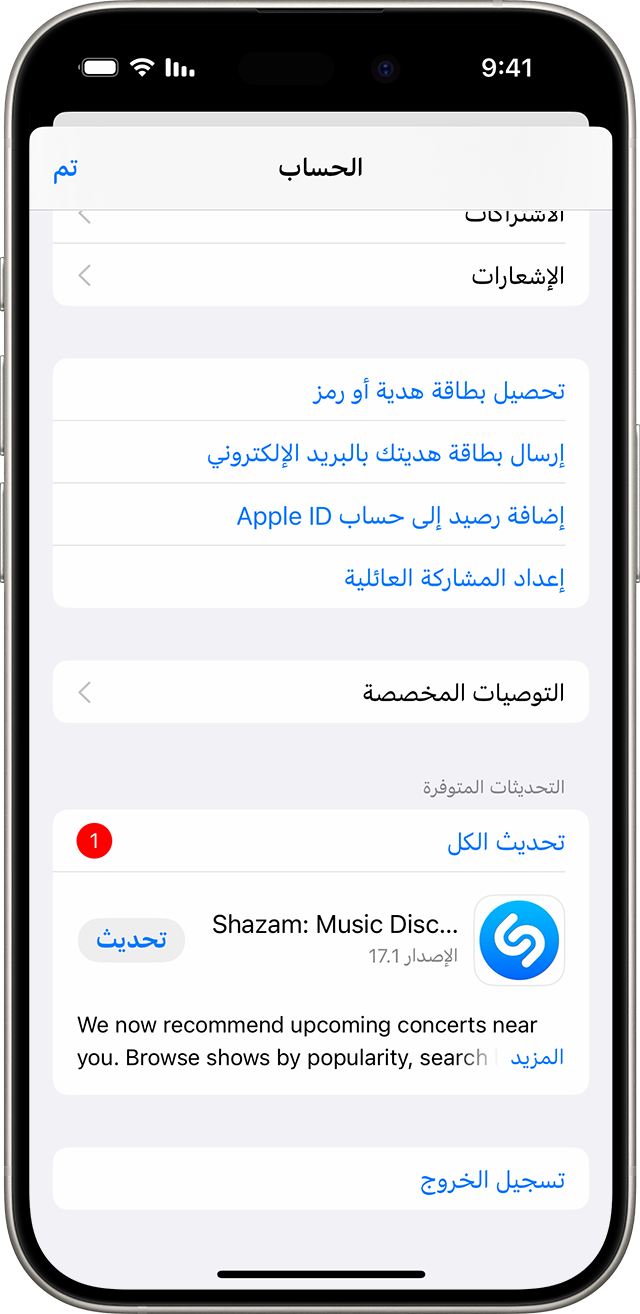Tap تحديث button next to Shazam
This screenshot has height=1314, width=640.
point(131,940)
